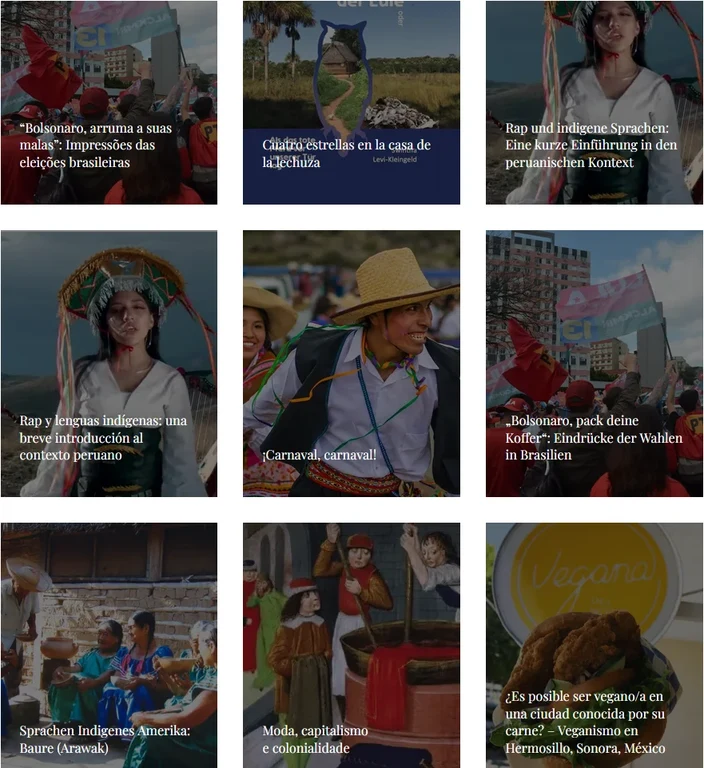Read "Cuatro estrellas en la casa de la lechuza"
This screenshot has width=704, height=768.
(x=346, y=153)
